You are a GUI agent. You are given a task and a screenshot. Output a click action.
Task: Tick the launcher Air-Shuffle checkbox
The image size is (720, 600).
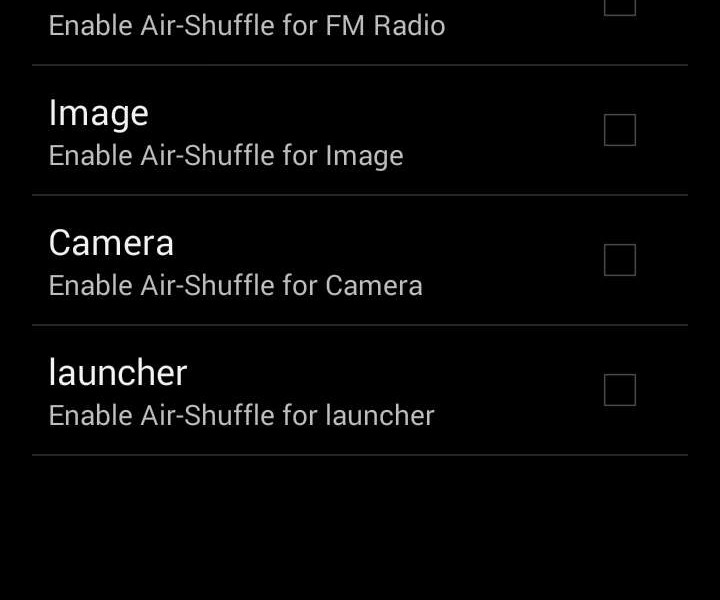coord(620,390)
